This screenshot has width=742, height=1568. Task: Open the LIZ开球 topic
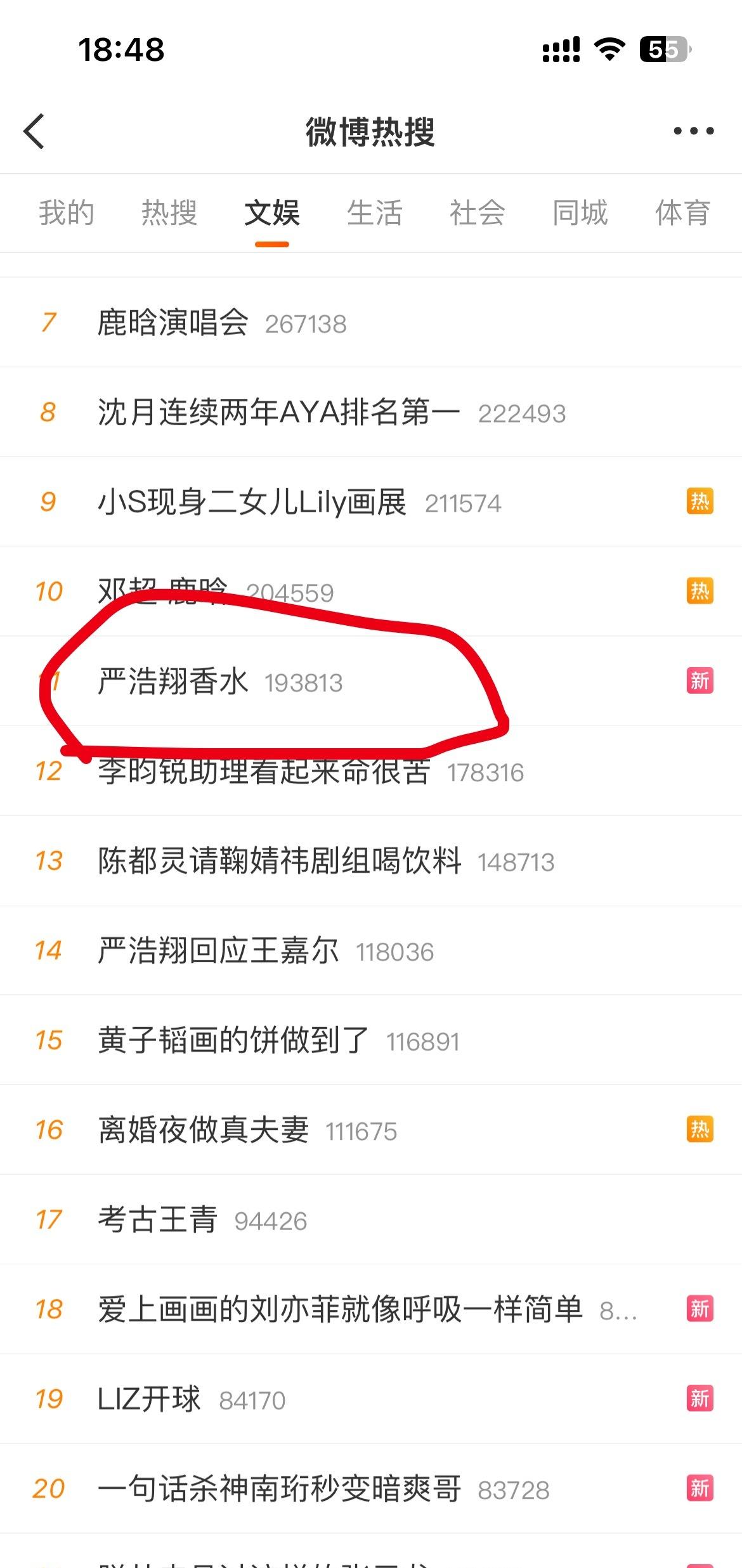pyautogui.click(x=149, y=1400)
